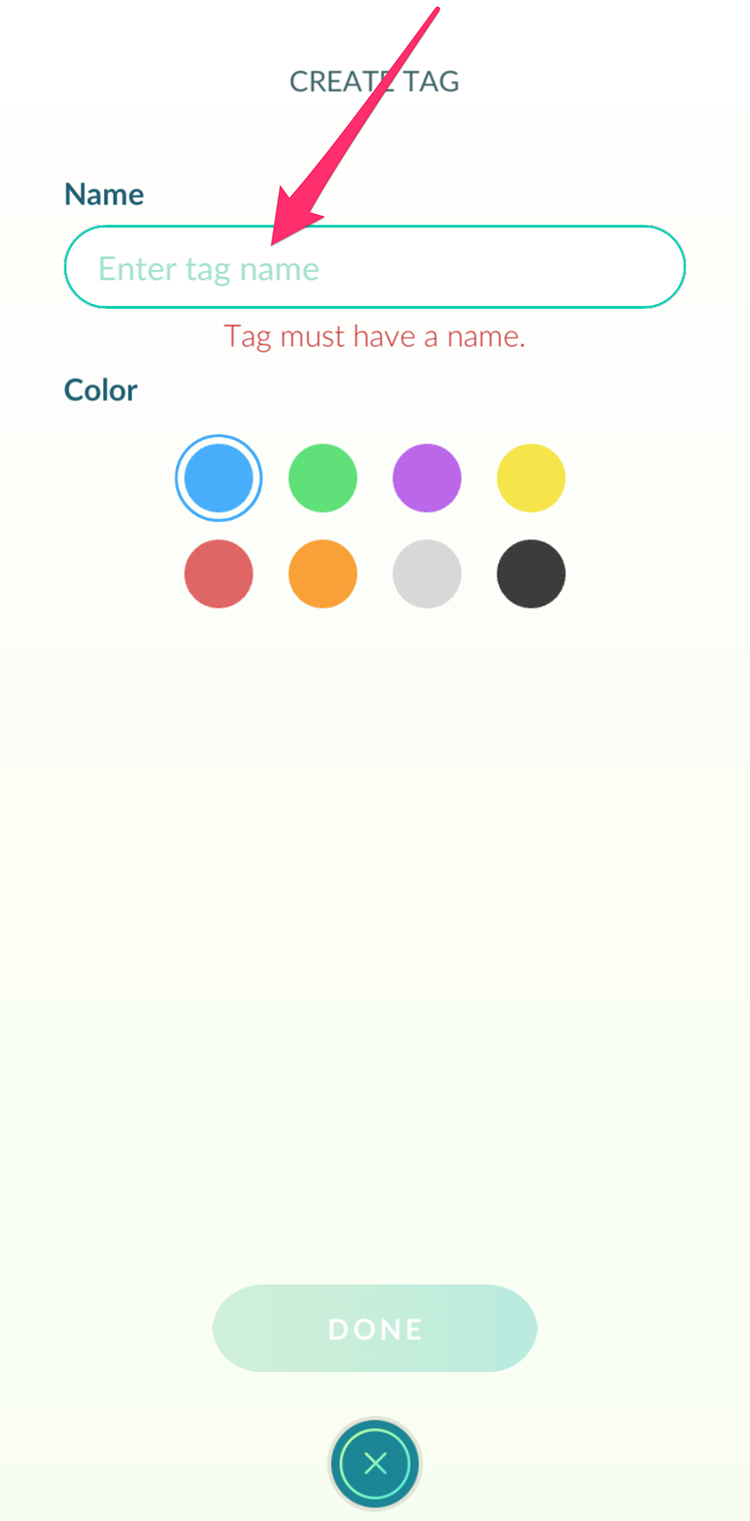
Task: Pick the purple tag color
Action: [427, 478]
